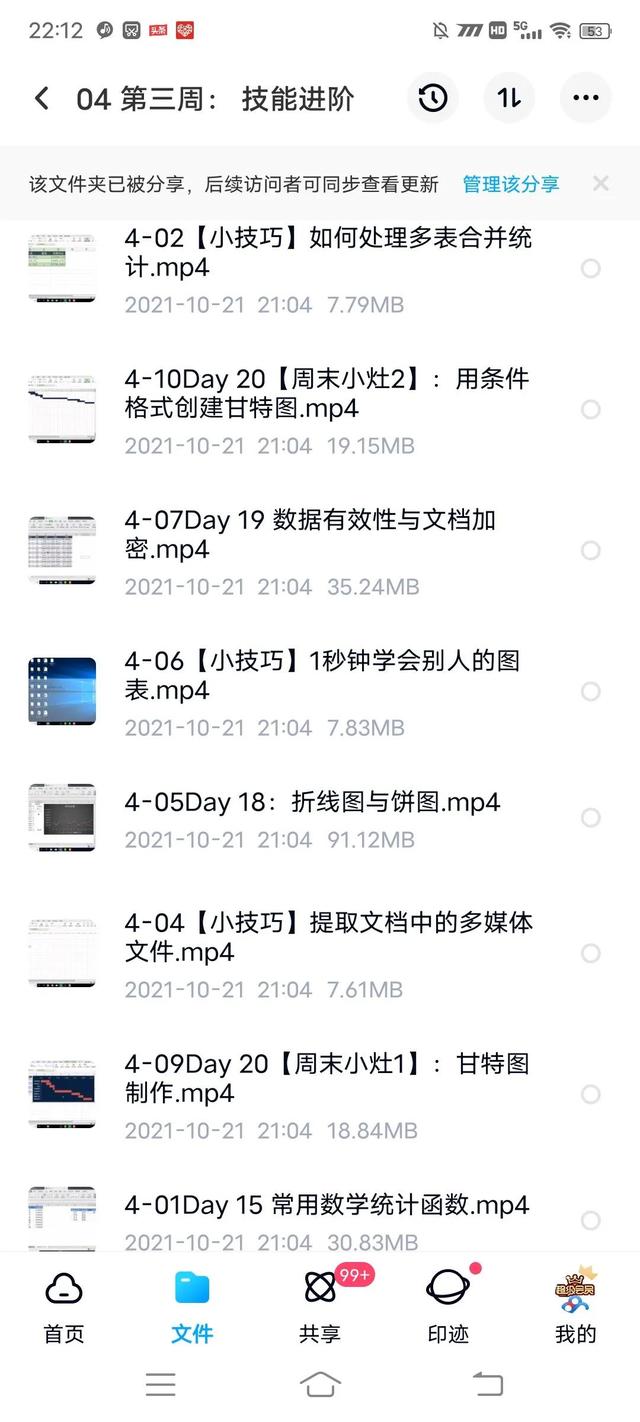Tap the system home button
640x1422 pixels.
pyautogui.click(x=320, y=1384)
